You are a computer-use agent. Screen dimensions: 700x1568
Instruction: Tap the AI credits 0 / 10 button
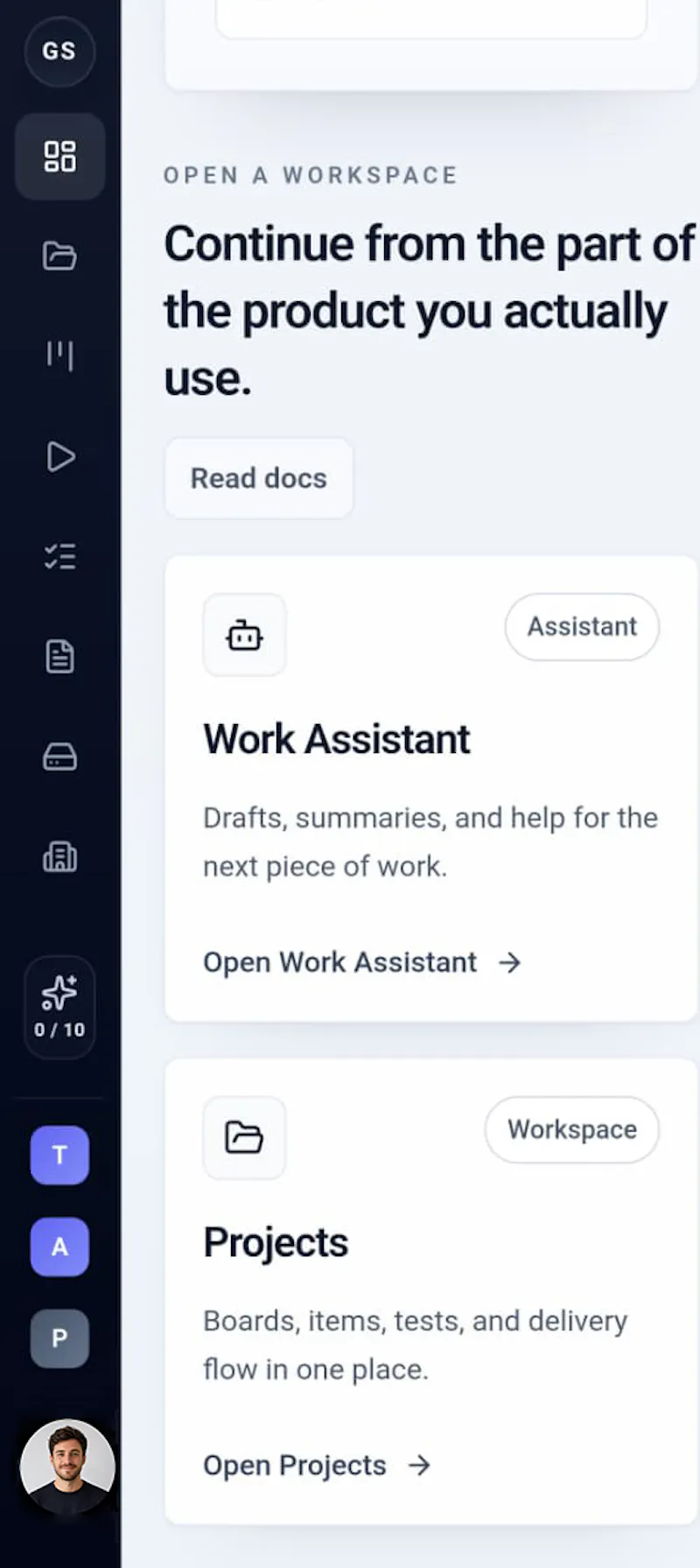click(59, 1008)
